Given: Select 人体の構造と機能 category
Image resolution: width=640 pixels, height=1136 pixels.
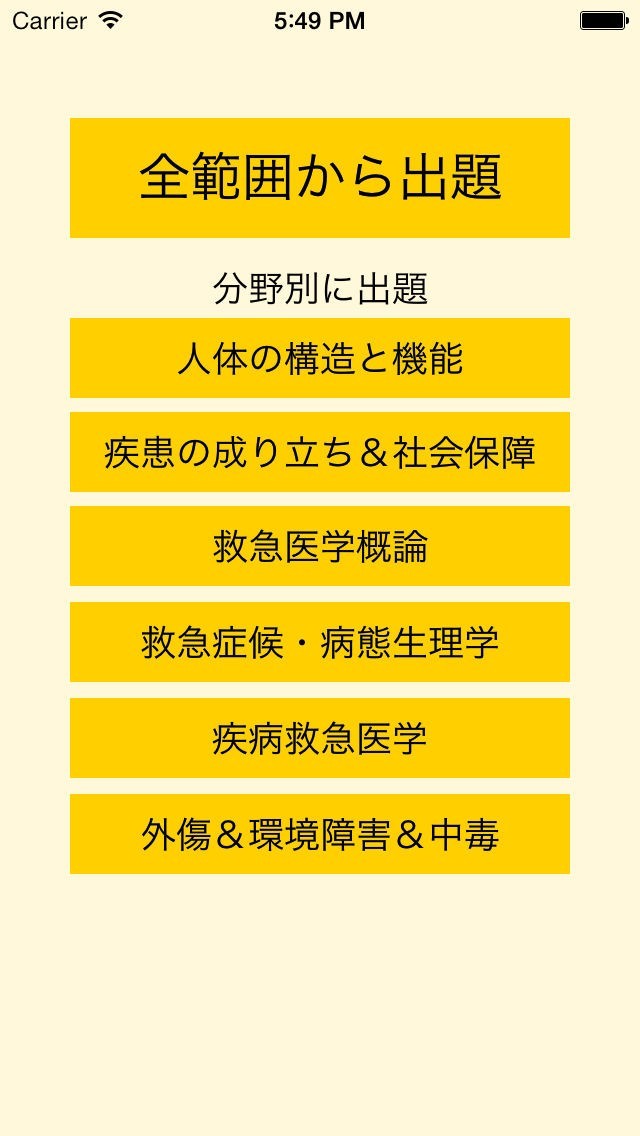Looking at the screenshot, I should click(x=320, y=358).
